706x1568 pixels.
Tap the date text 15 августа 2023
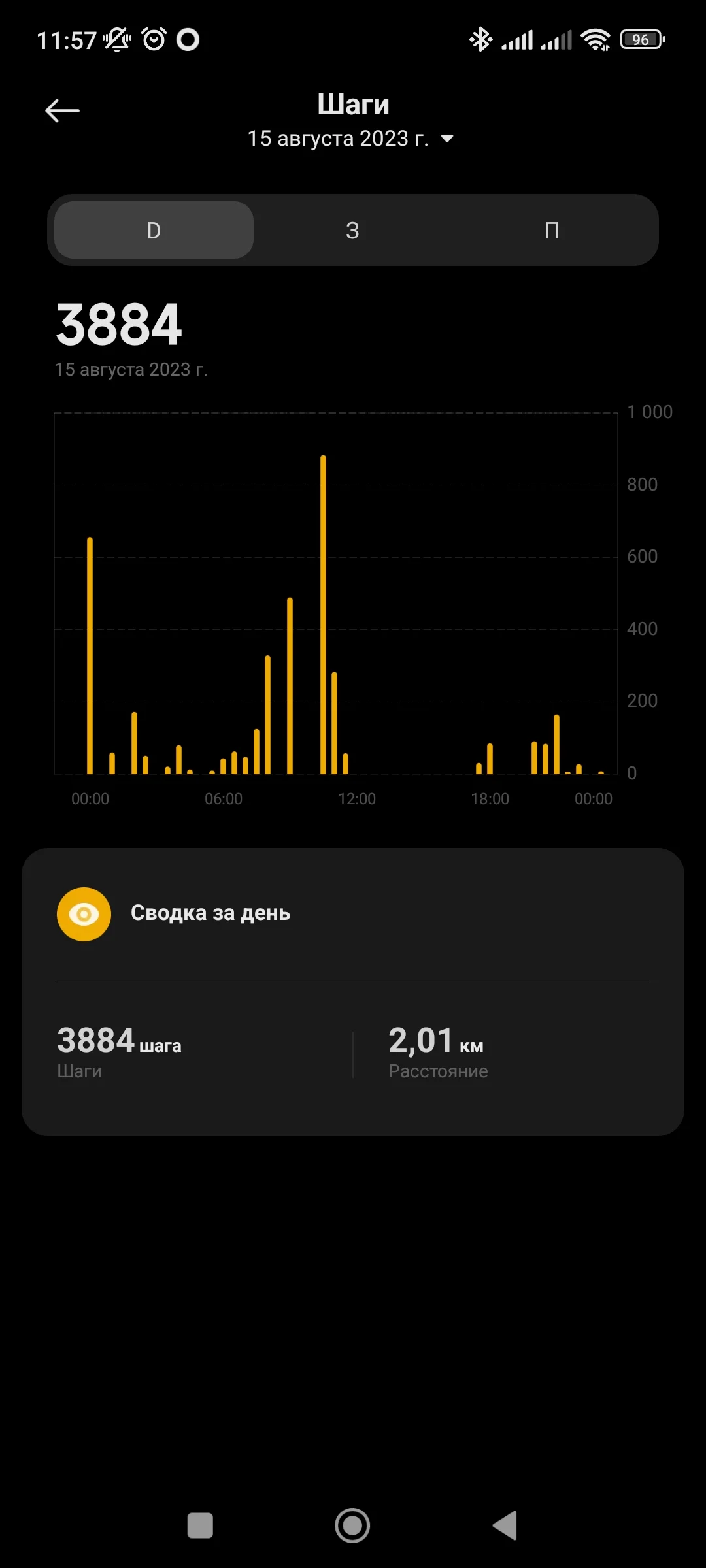coord(339,138)
